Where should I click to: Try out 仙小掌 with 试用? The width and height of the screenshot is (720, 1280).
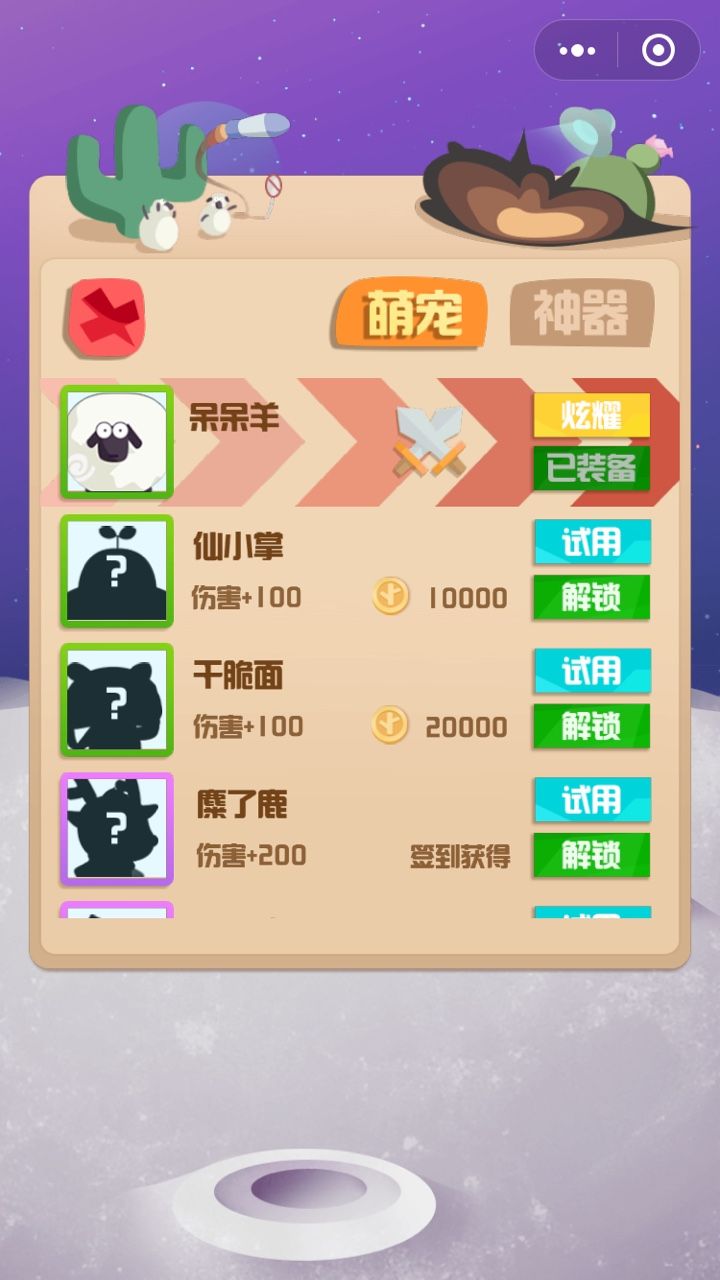pyautogui.click(x=591, y=542)
